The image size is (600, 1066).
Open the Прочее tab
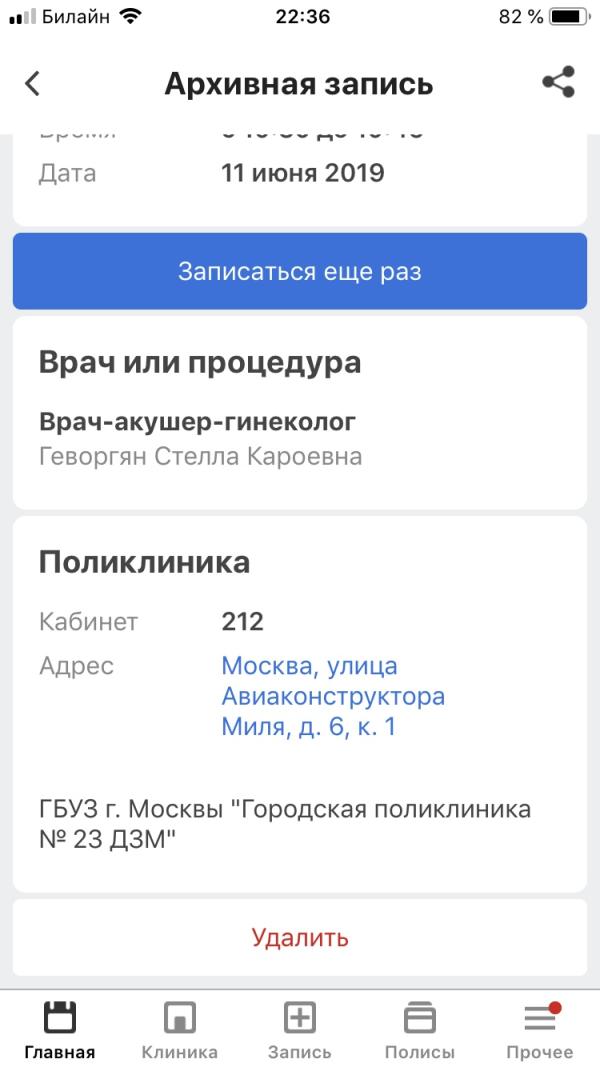[540, 1030]
